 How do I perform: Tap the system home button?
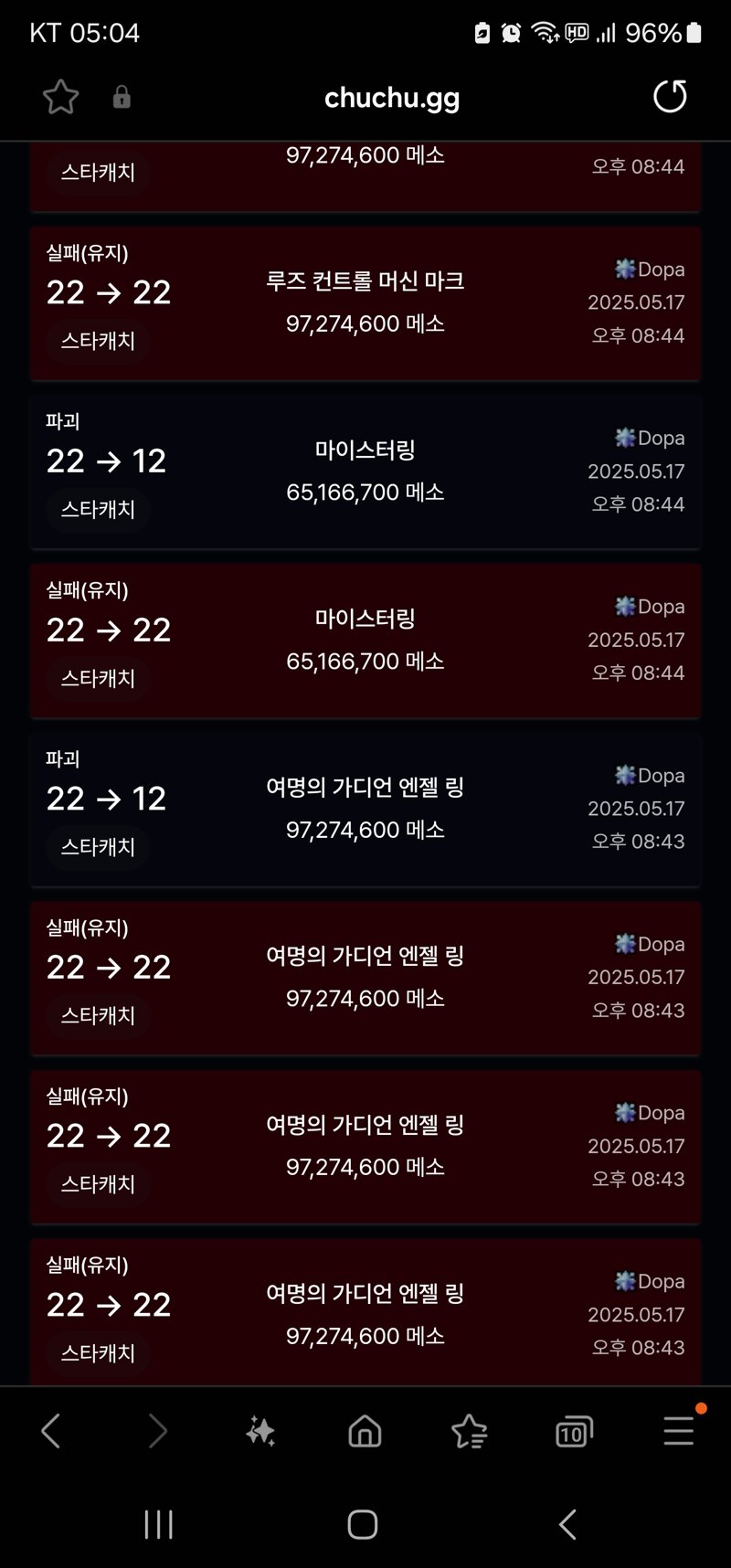(363, 1524)
